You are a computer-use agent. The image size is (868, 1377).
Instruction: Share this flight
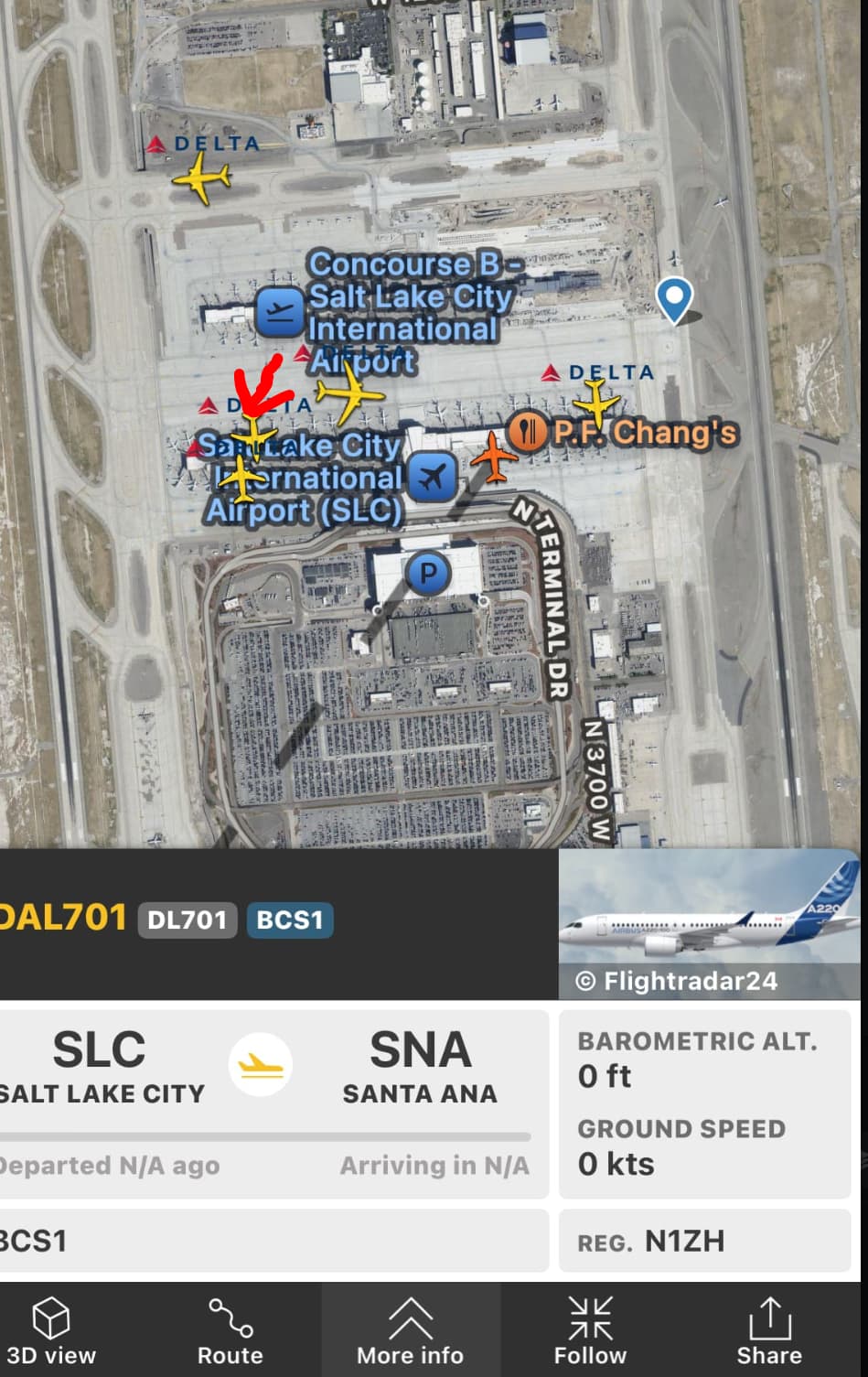[769, 1329]
